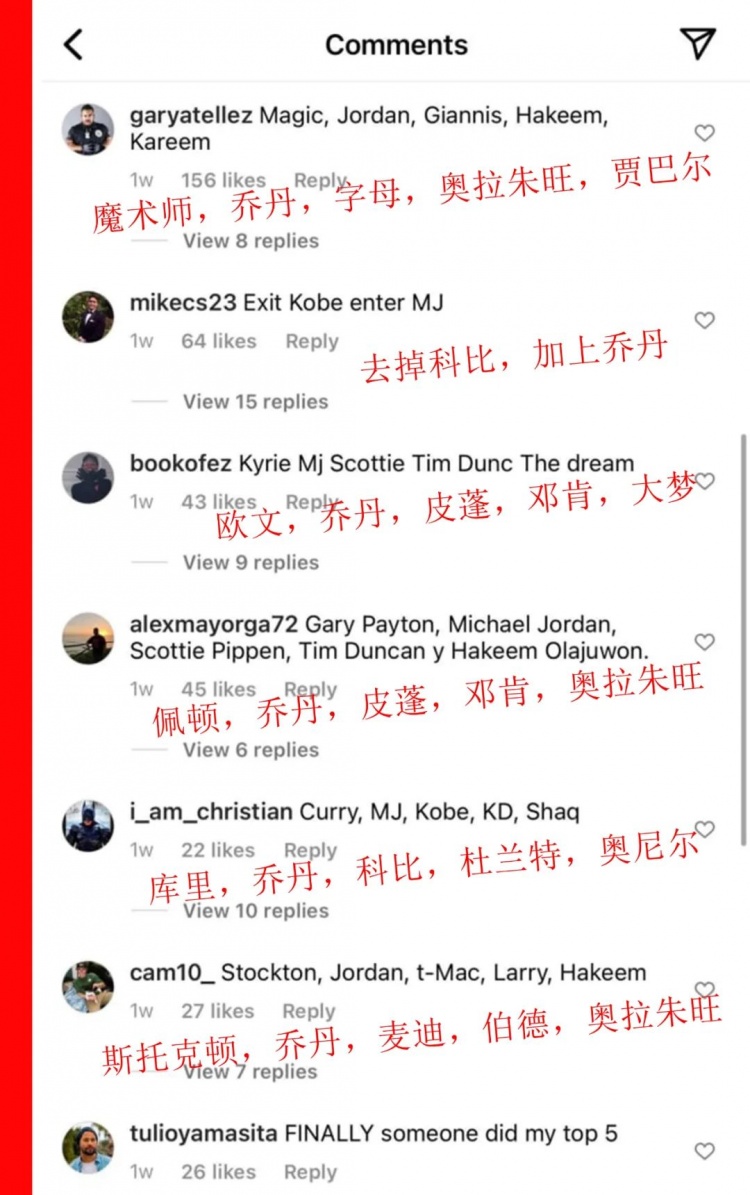The width and height of the screenshot is (750, 1195).
Task: Expand View 15 replies under mikecs23
Action: click(255, 402)
